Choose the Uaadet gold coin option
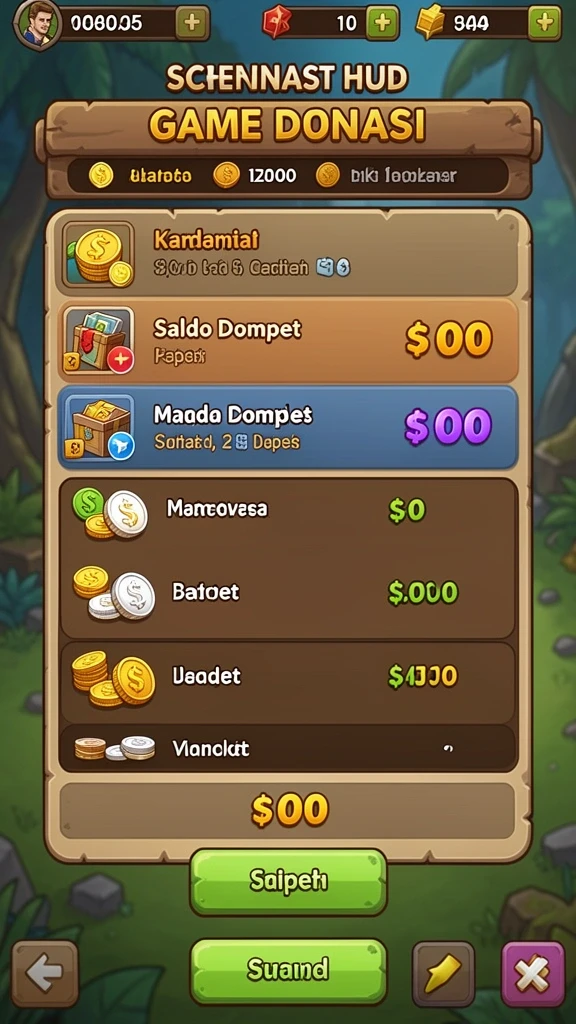Image resolution: width=576 pixels, height=1024 pixels. point(288,678)
